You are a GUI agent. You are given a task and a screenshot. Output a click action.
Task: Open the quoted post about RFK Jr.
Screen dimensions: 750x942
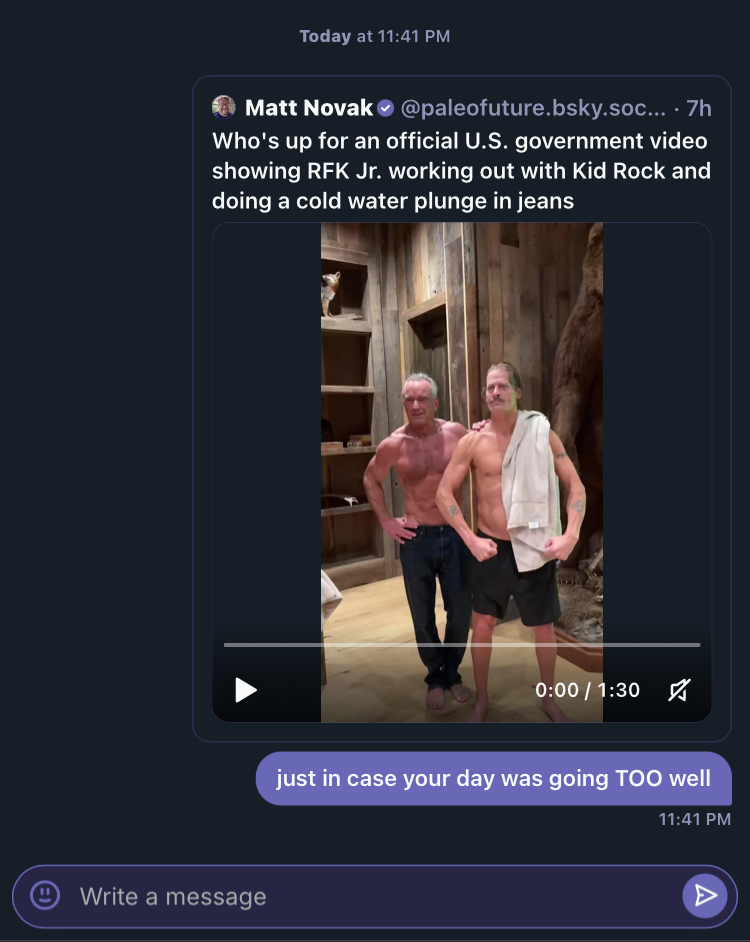461,170
